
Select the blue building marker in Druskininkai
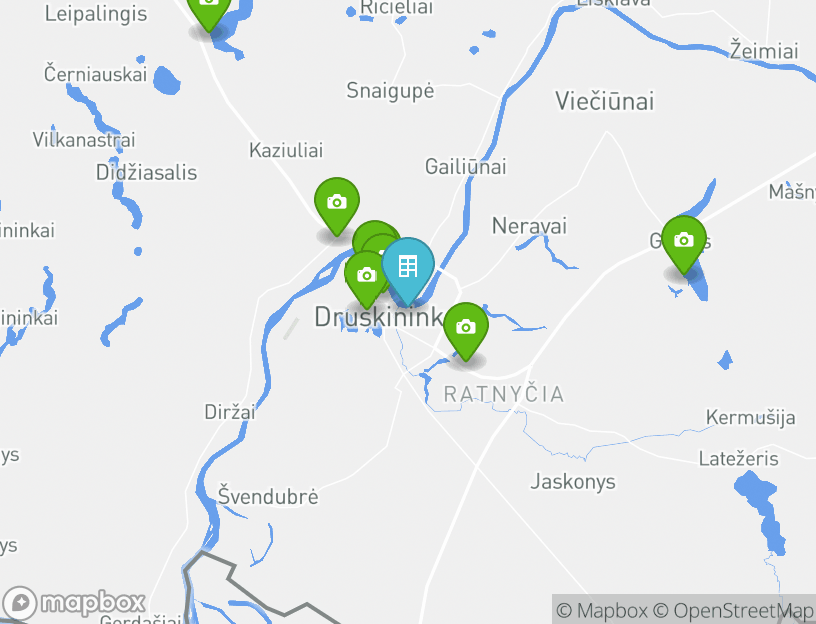coord(408,266)
